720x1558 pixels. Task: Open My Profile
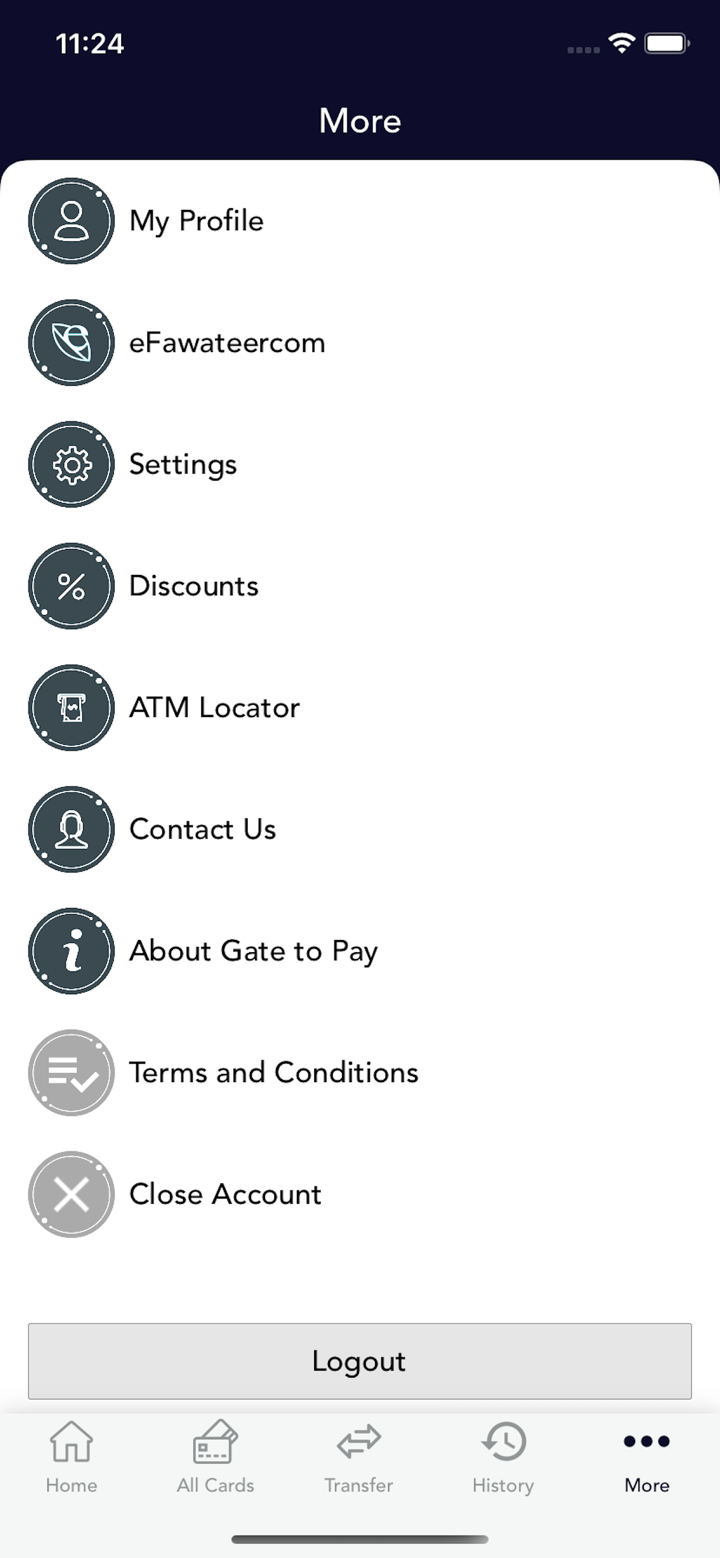click(196, 221)
